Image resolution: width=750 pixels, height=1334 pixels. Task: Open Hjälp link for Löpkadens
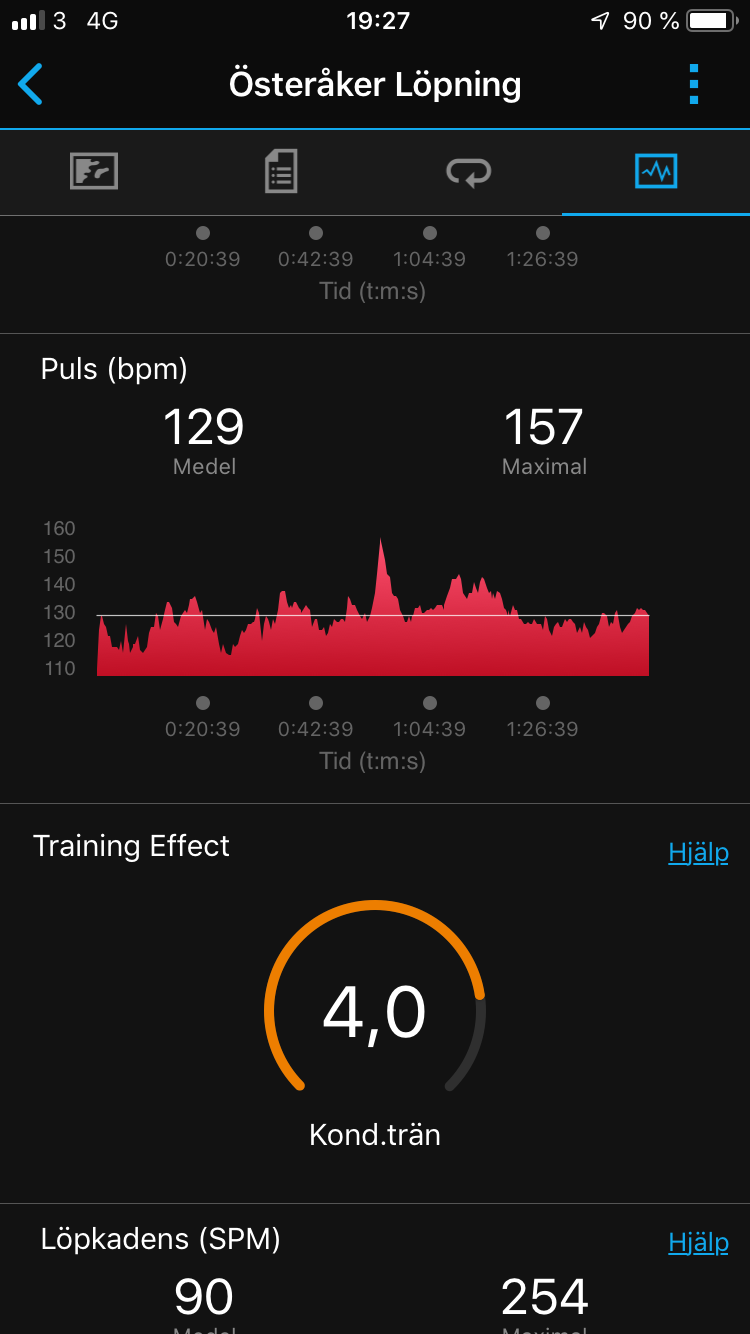pyautogui.click(x=698, y=1243)
